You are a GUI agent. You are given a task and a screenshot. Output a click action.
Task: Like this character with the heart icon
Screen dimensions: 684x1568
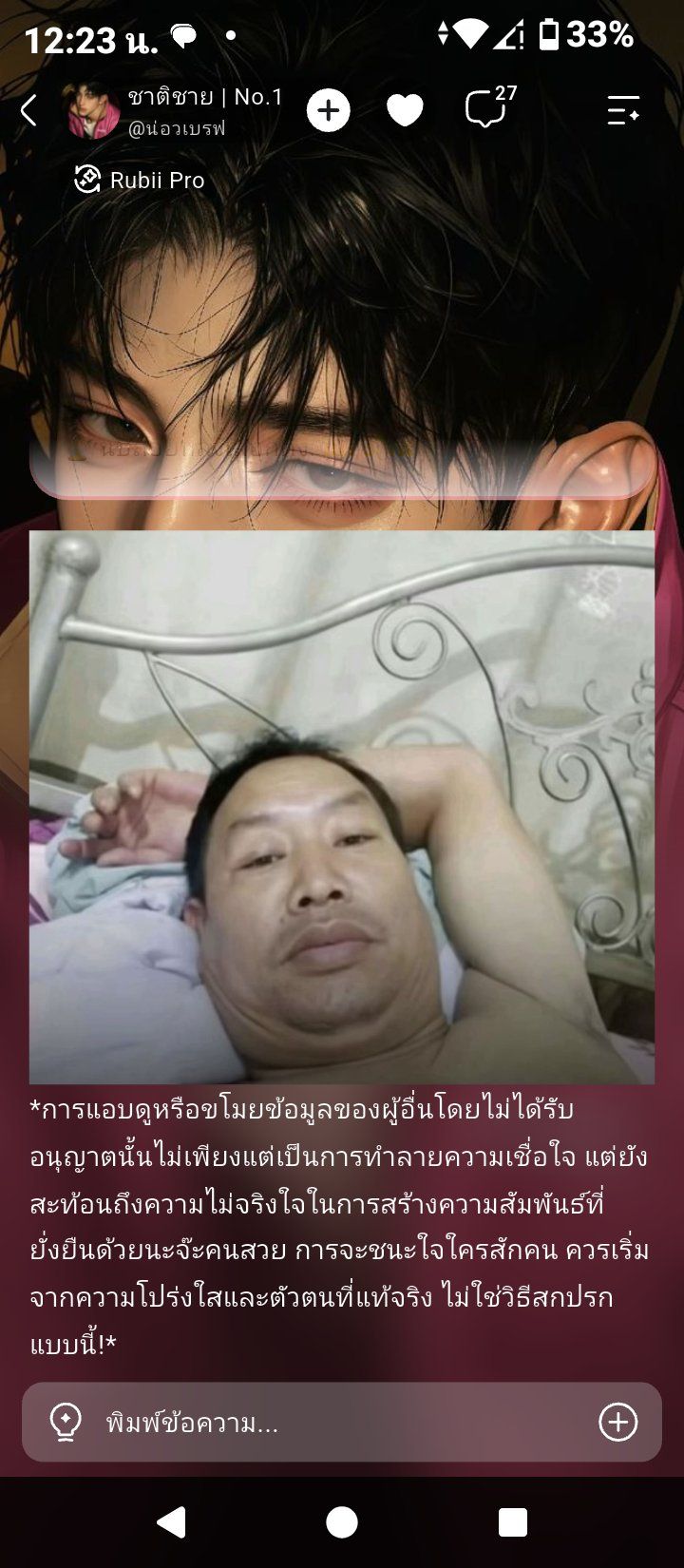(x=405, y=111)
